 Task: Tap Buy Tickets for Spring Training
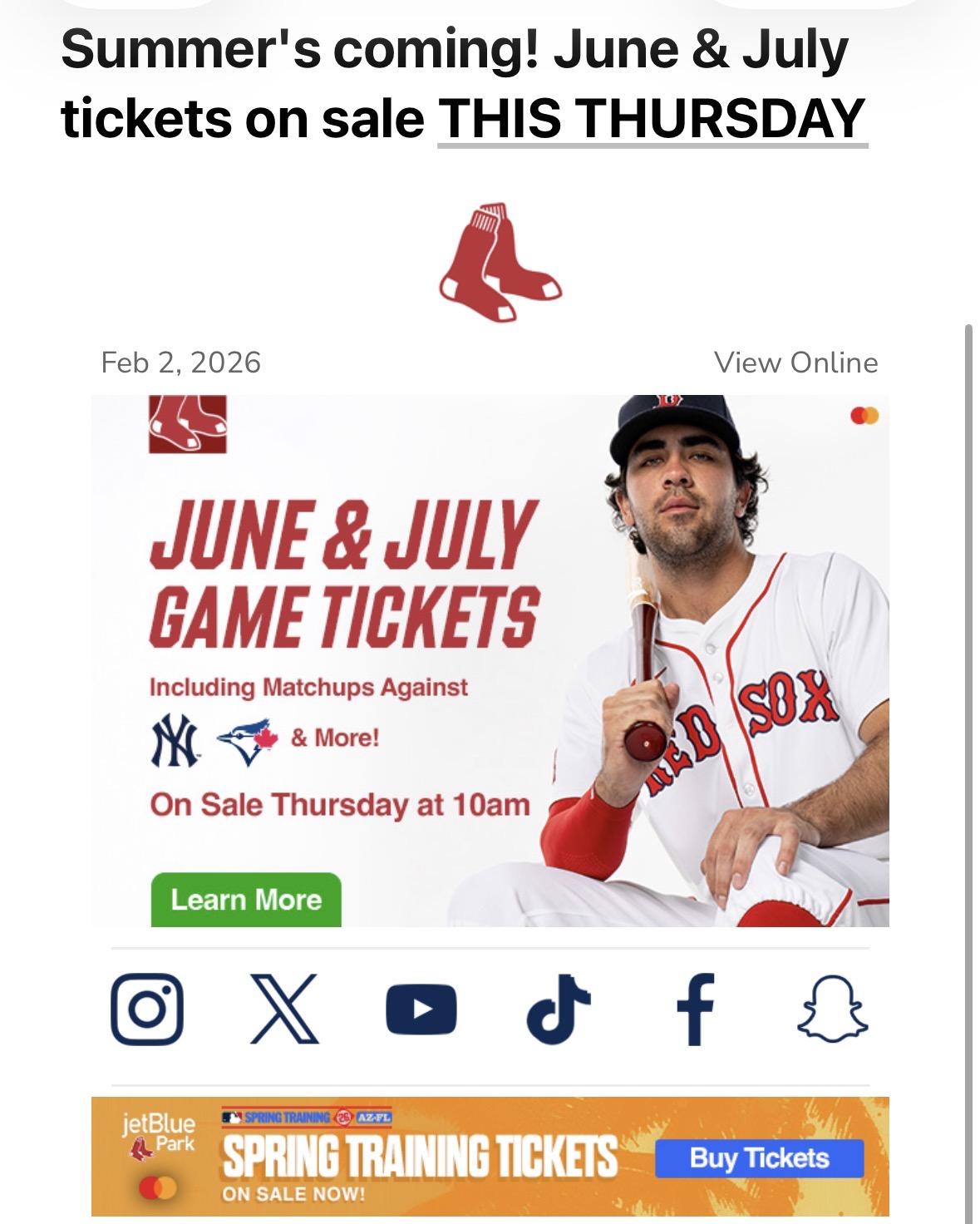pyautogui.click(x=760, y=1158)
